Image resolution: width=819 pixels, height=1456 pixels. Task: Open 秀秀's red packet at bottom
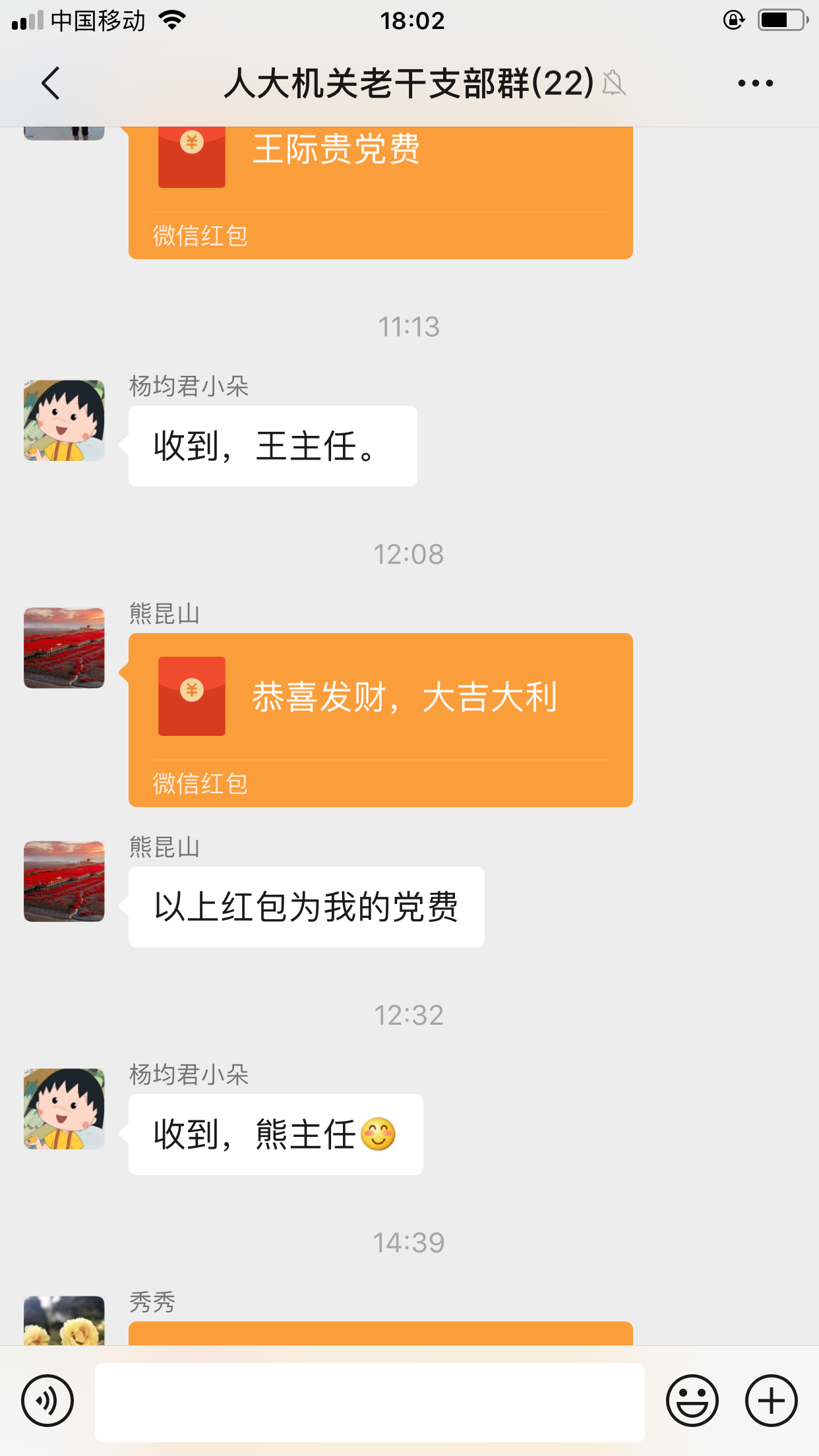pyautogui.click(x=380, y=1333)
